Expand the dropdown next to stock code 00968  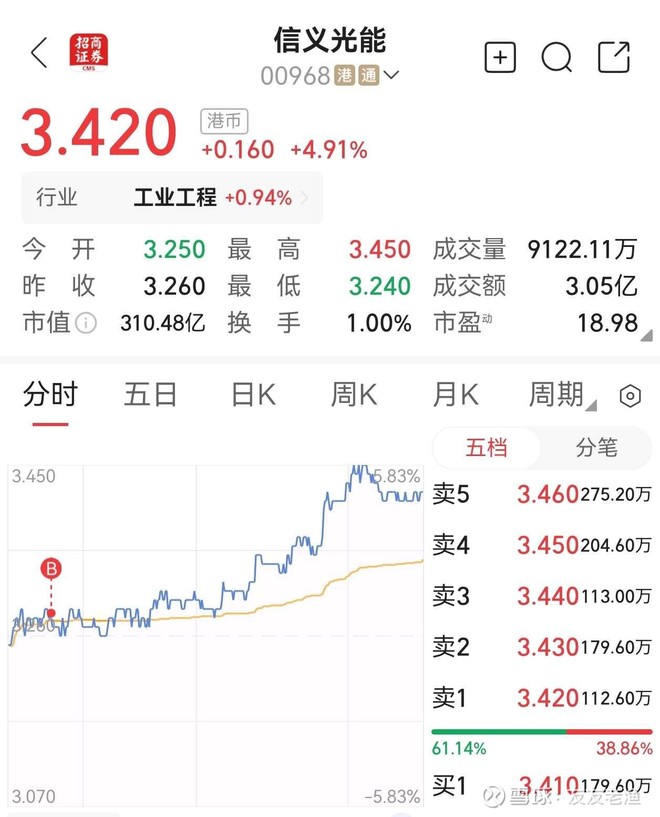point(391,75)
